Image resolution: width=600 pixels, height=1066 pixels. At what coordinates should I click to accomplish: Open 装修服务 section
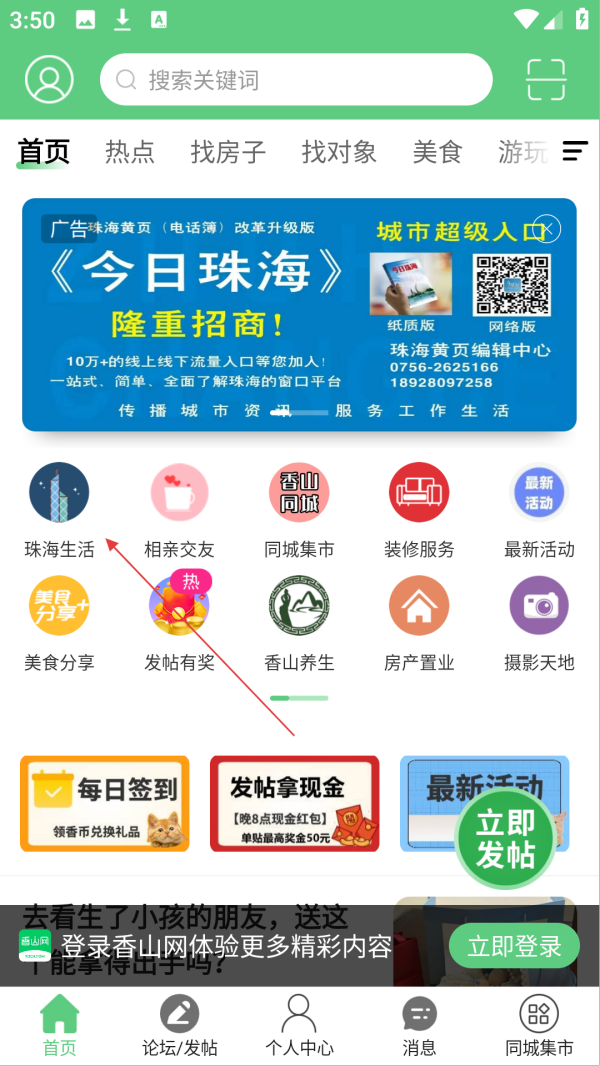coord(419,511)
